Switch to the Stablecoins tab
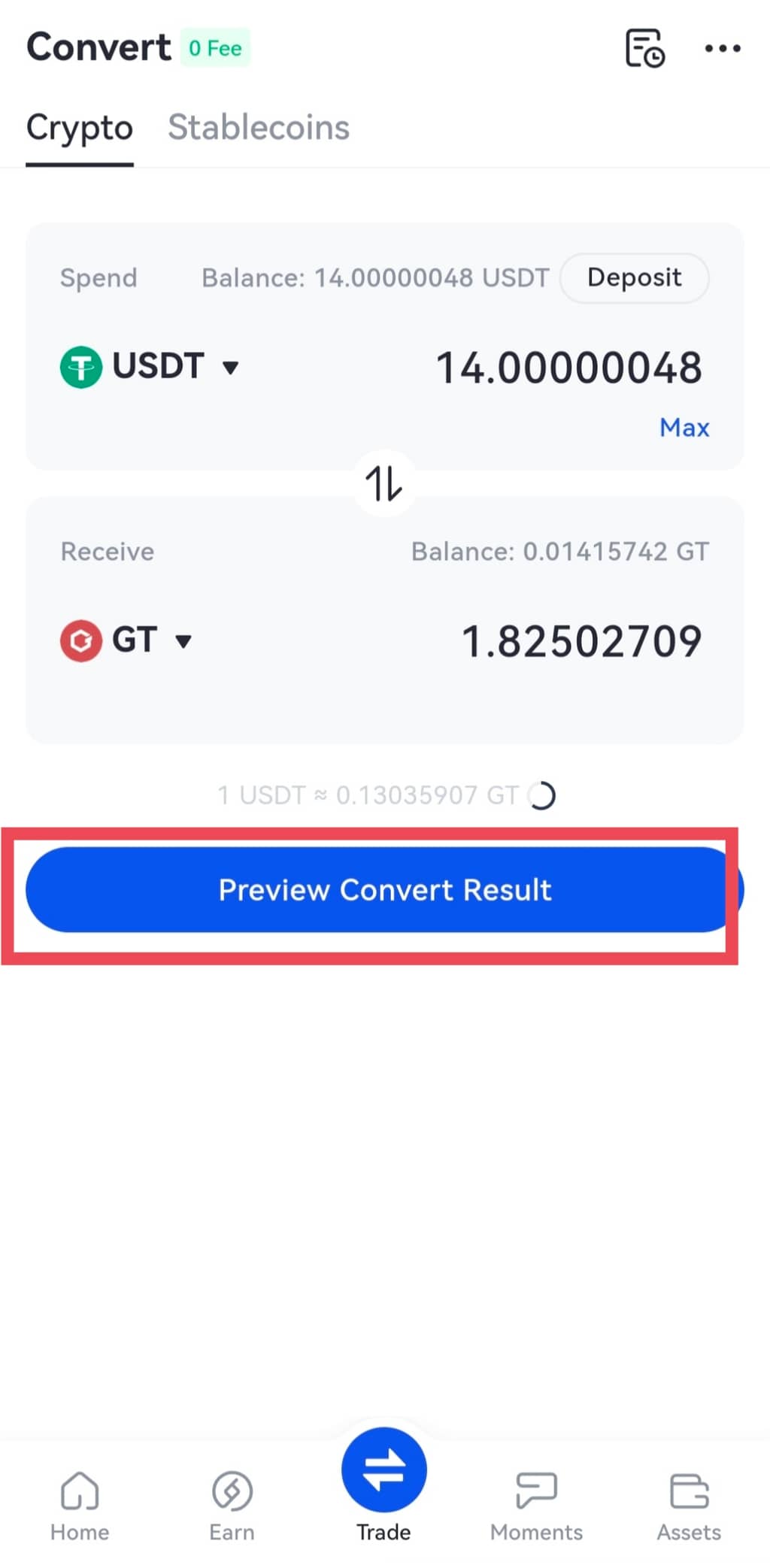The width and height of the screenshot is (770, 1568). [x=258, y=128]
